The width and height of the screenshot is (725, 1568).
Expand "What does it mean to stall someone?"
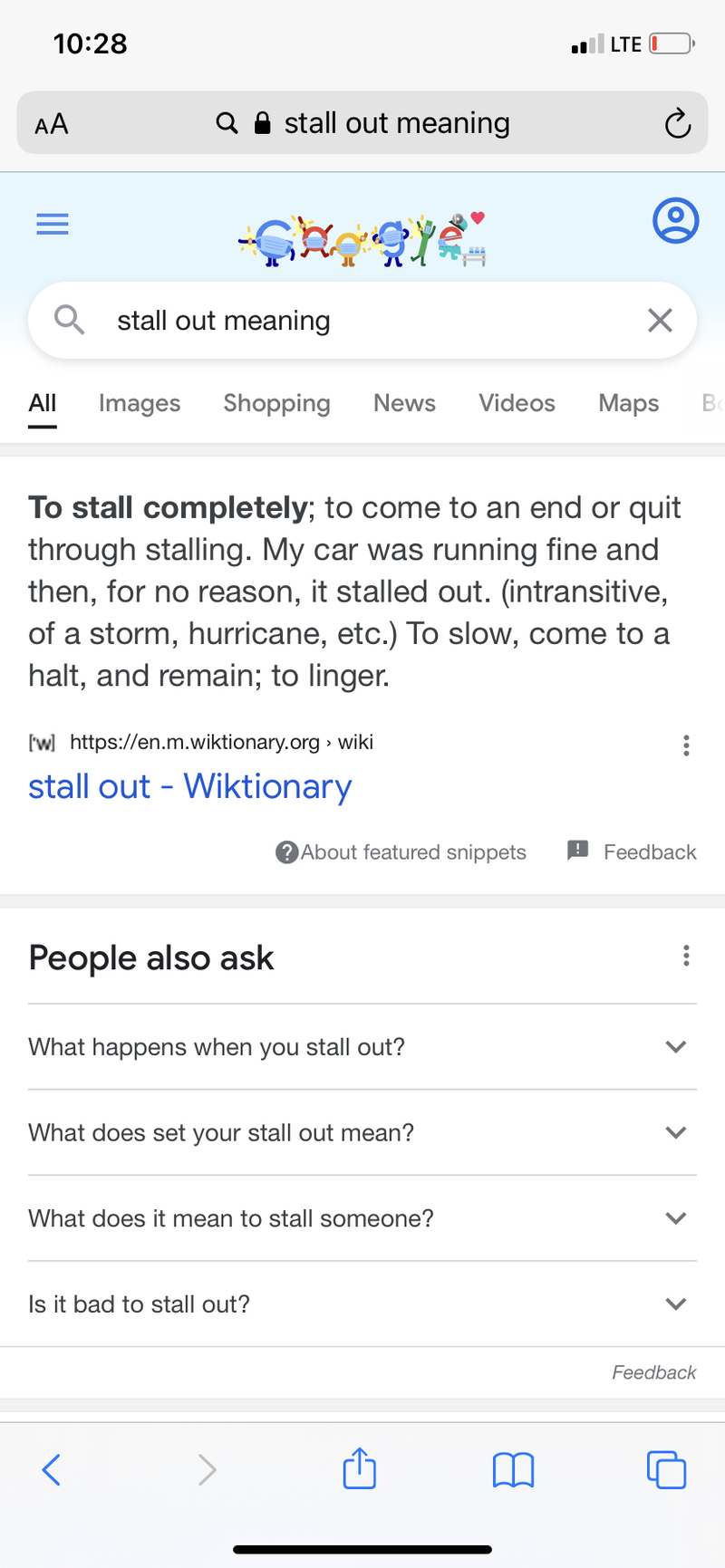[362, 1218]
